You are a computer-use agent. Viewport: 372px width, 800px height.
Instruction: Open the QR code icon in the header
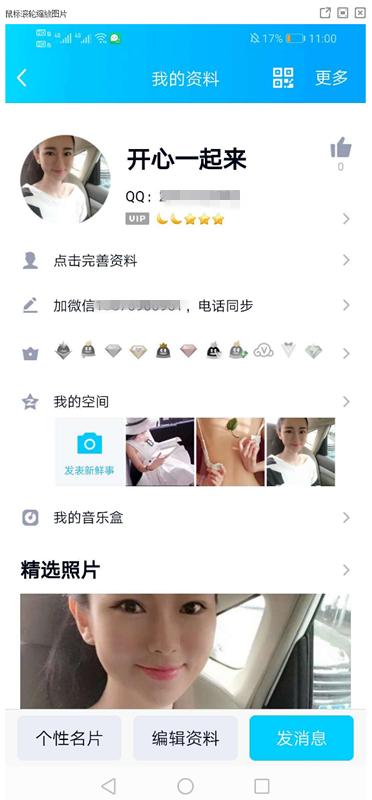(x=283, y=78)
